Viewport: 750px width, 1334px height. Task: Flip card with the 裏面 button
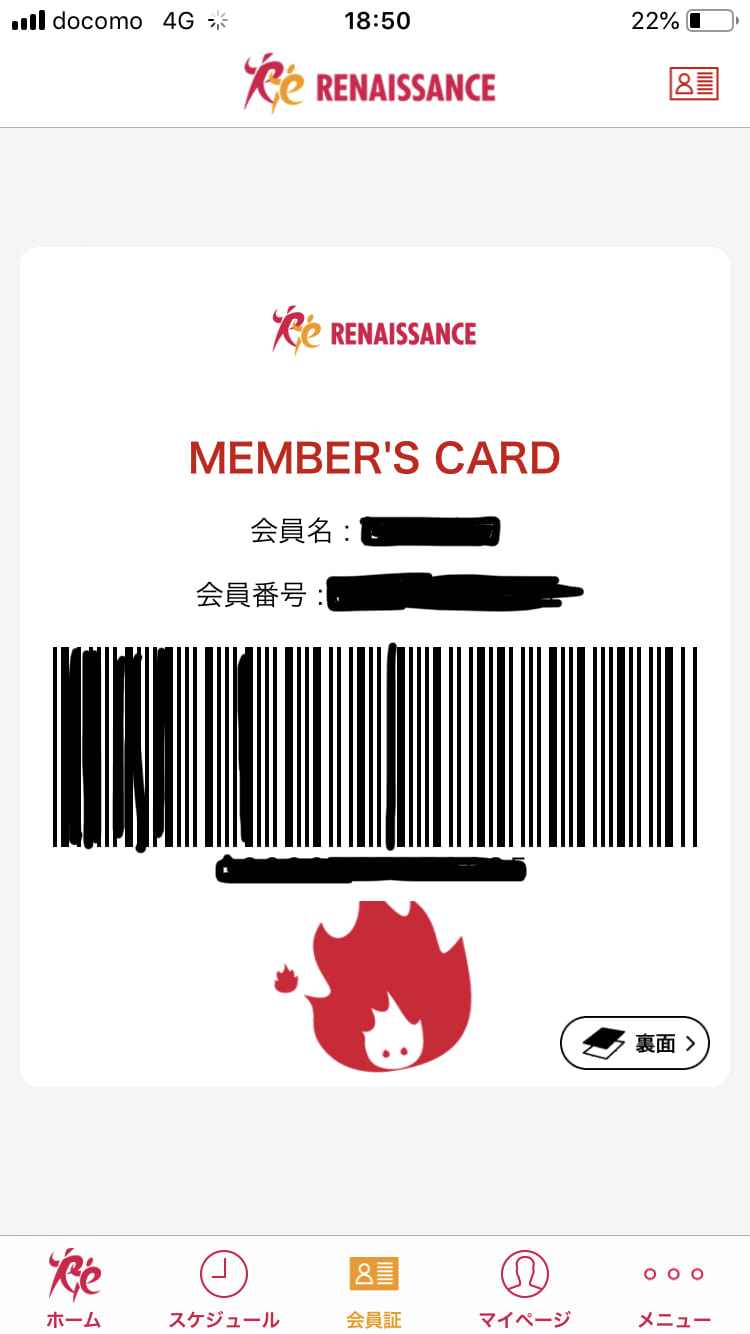click(634, 1043)
